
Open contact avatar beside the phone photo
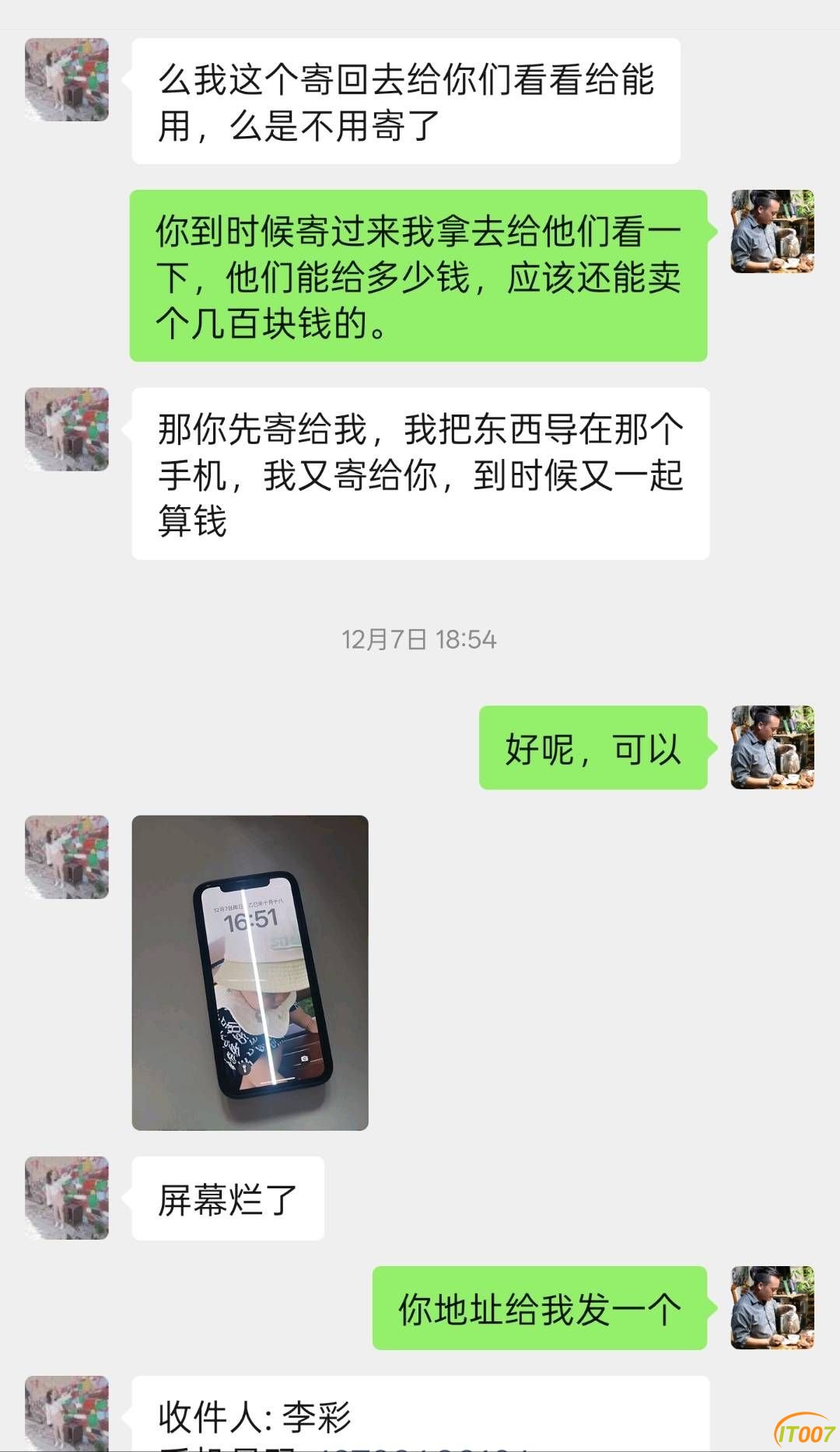point(67,857)
